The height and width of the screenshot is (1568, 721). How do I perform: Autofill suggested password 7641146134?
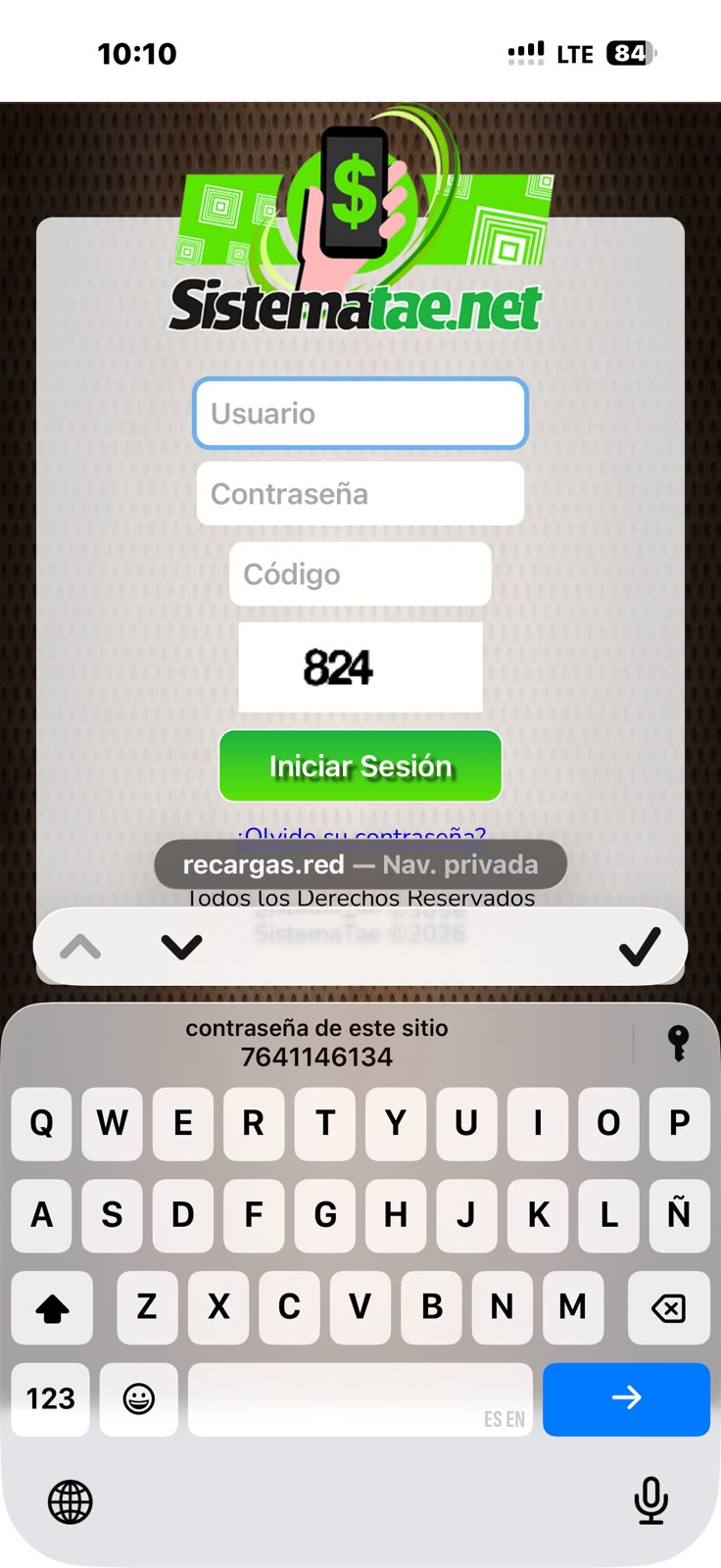pos(316,1043)
